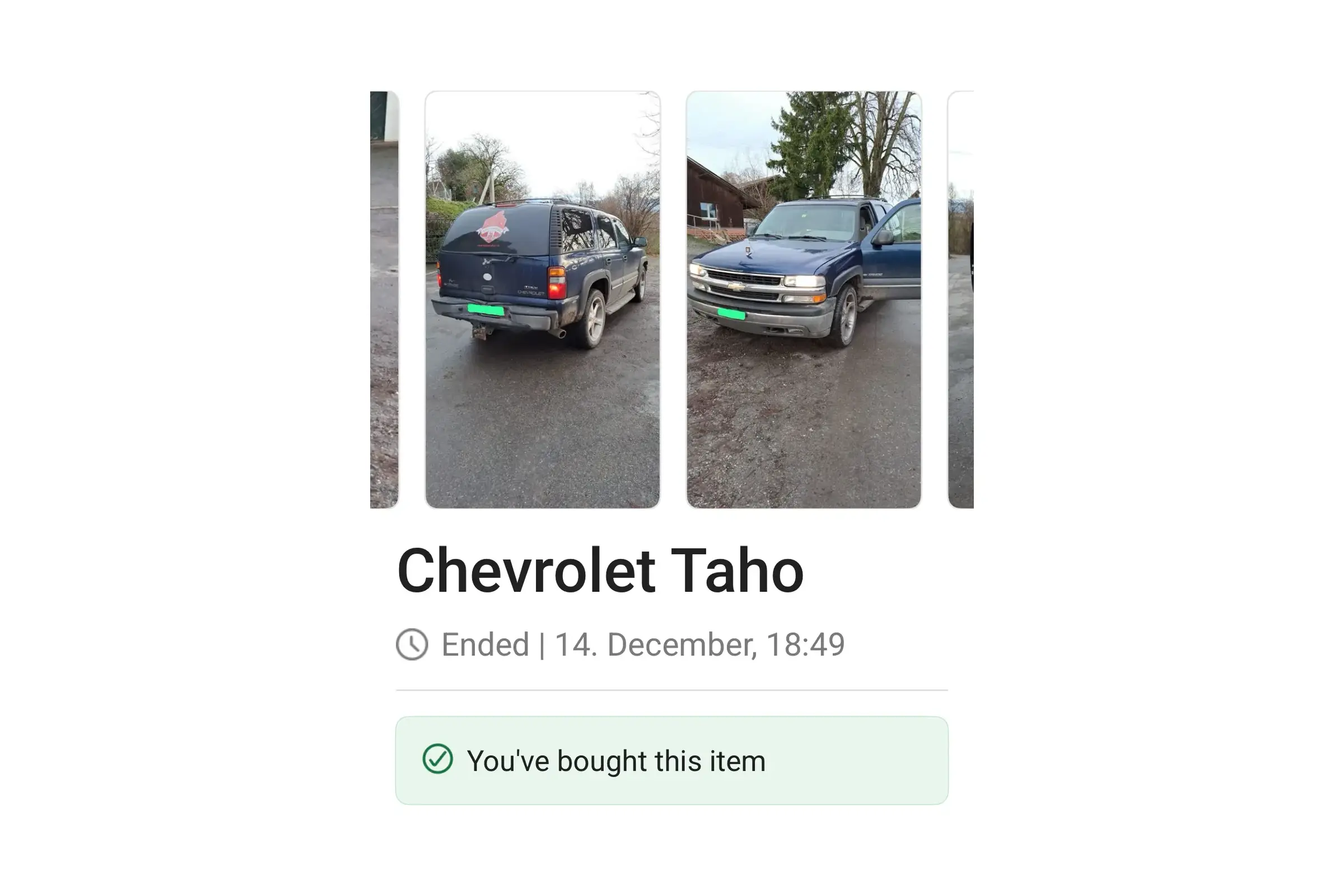This screenshot has height=896, width=1344.
Task: Open the rear-view photo of the Chevrolet
Action: (542, 300)
